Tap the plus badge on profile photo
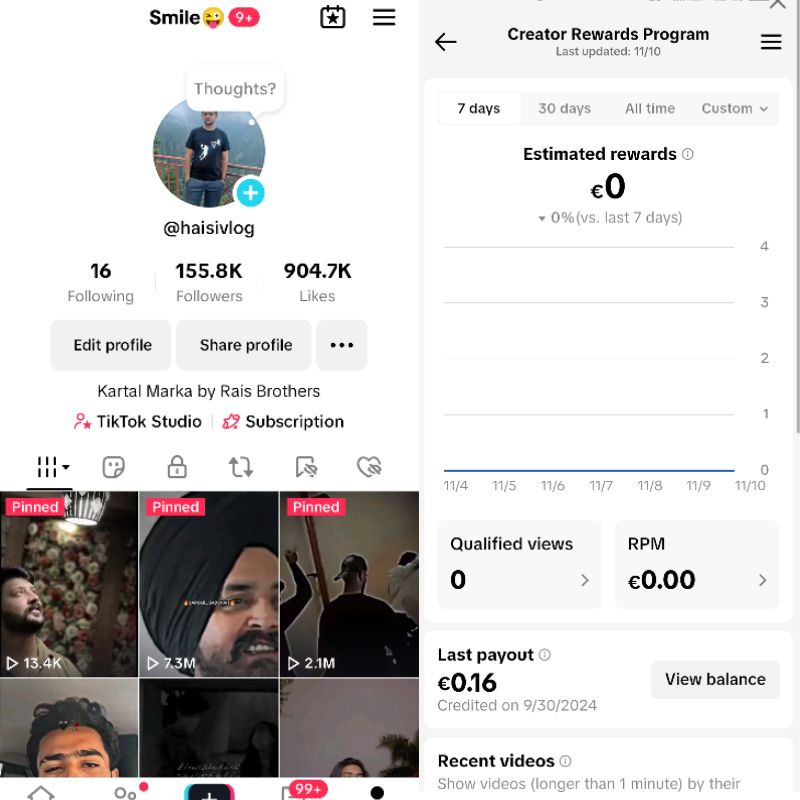Screen dimensions: 800x800 point(250,193)
